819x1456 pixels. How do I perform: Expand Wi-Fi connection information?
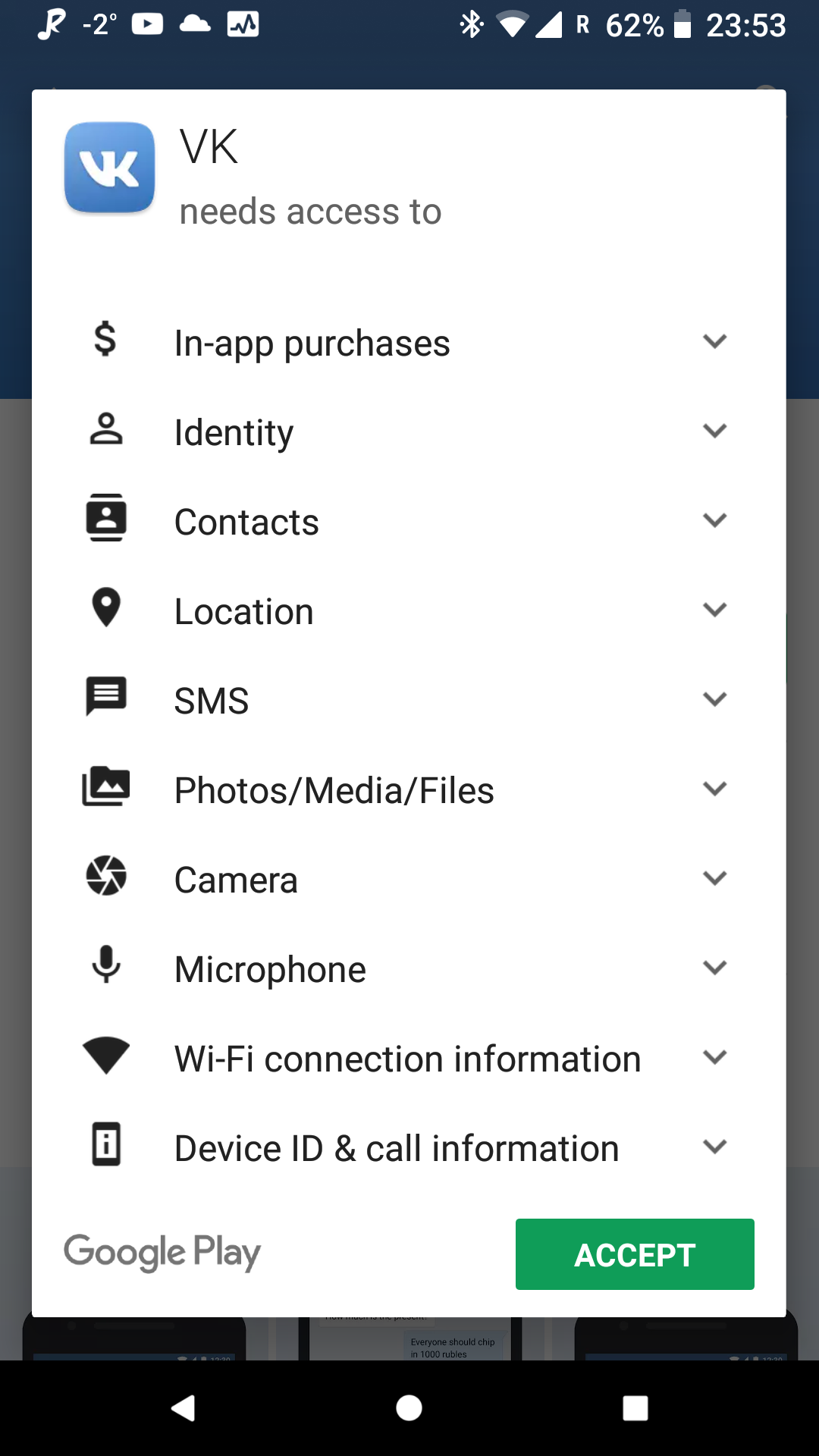click(x=714, y=1058)
